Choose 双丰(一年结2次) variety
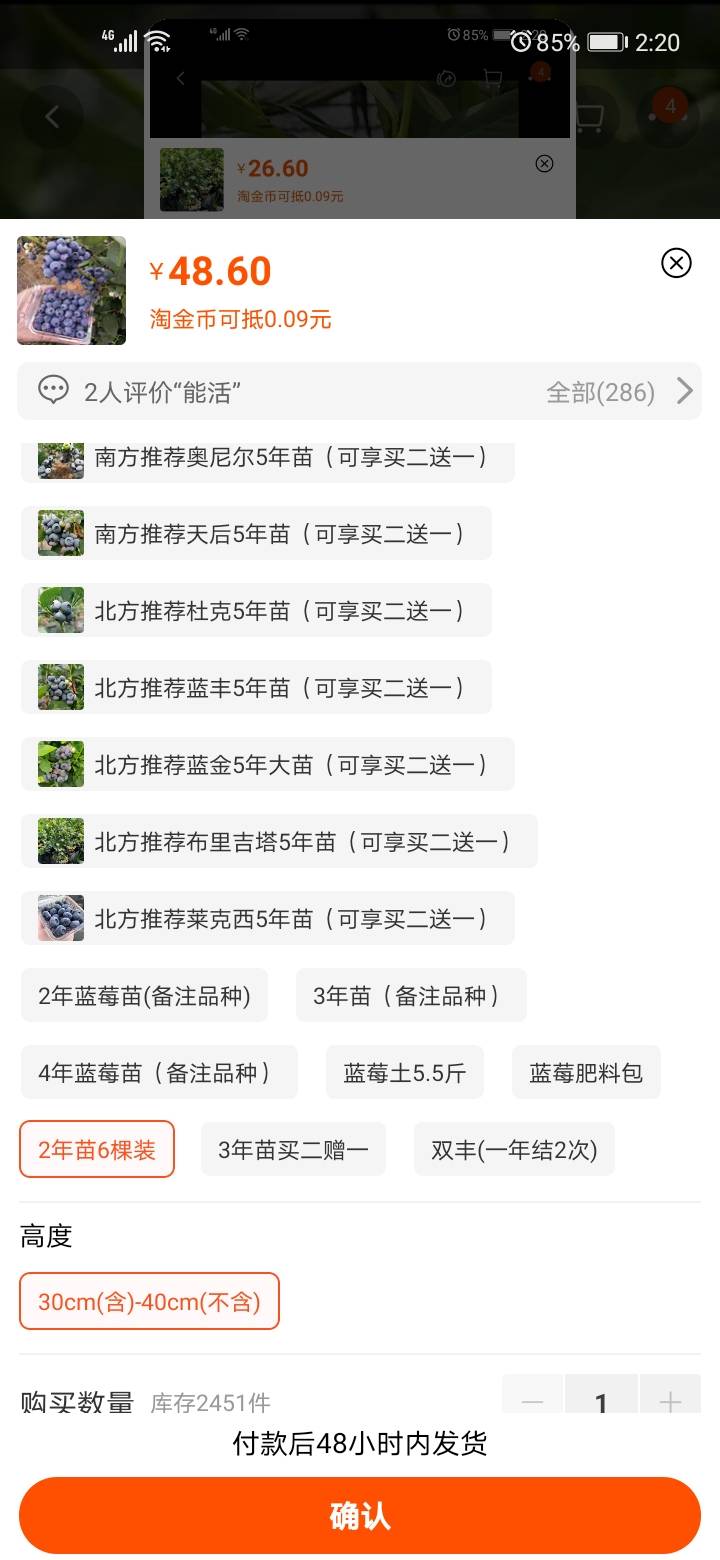The width and height of the screenshot is (720, 1560). (514, 1149)
